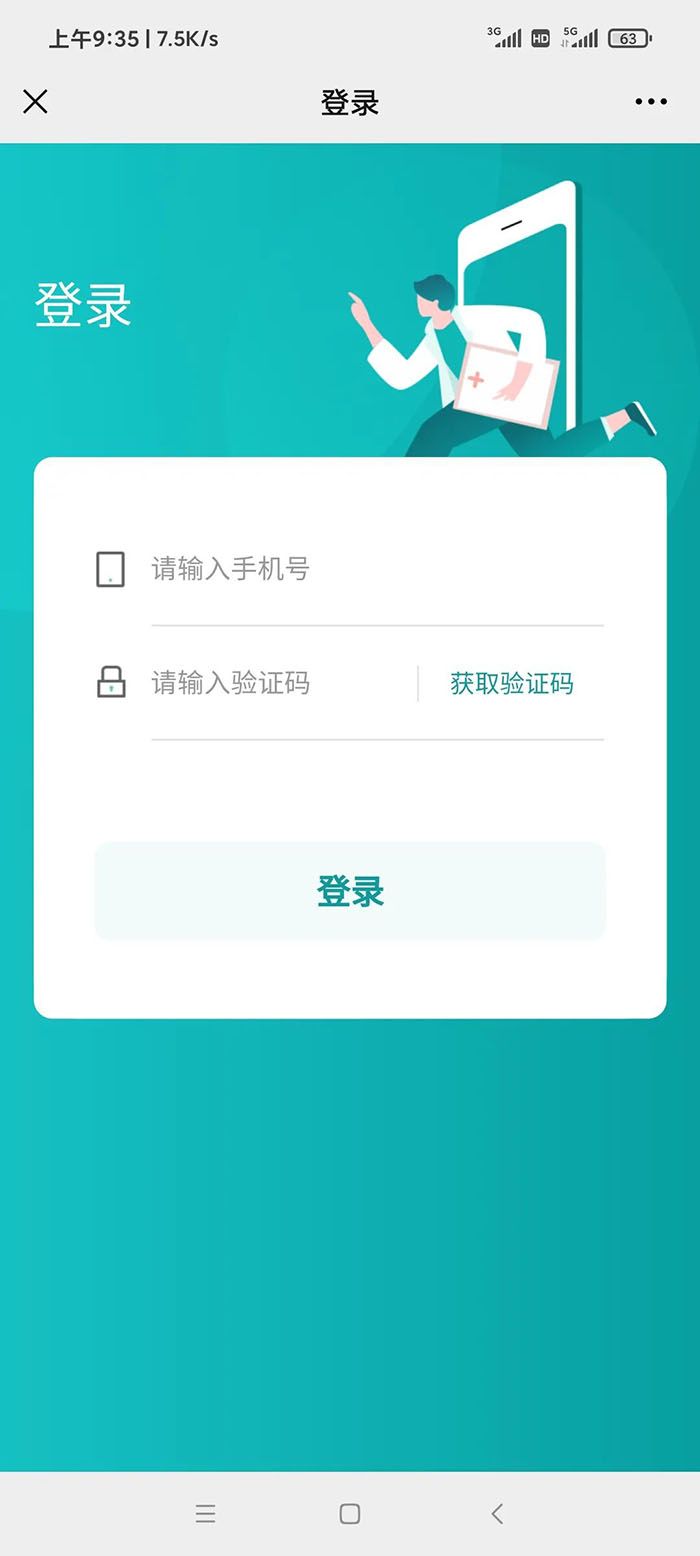Focus the phone number field 请输入手机号
Screen dimensions: 700x1556
click(375, 570)
